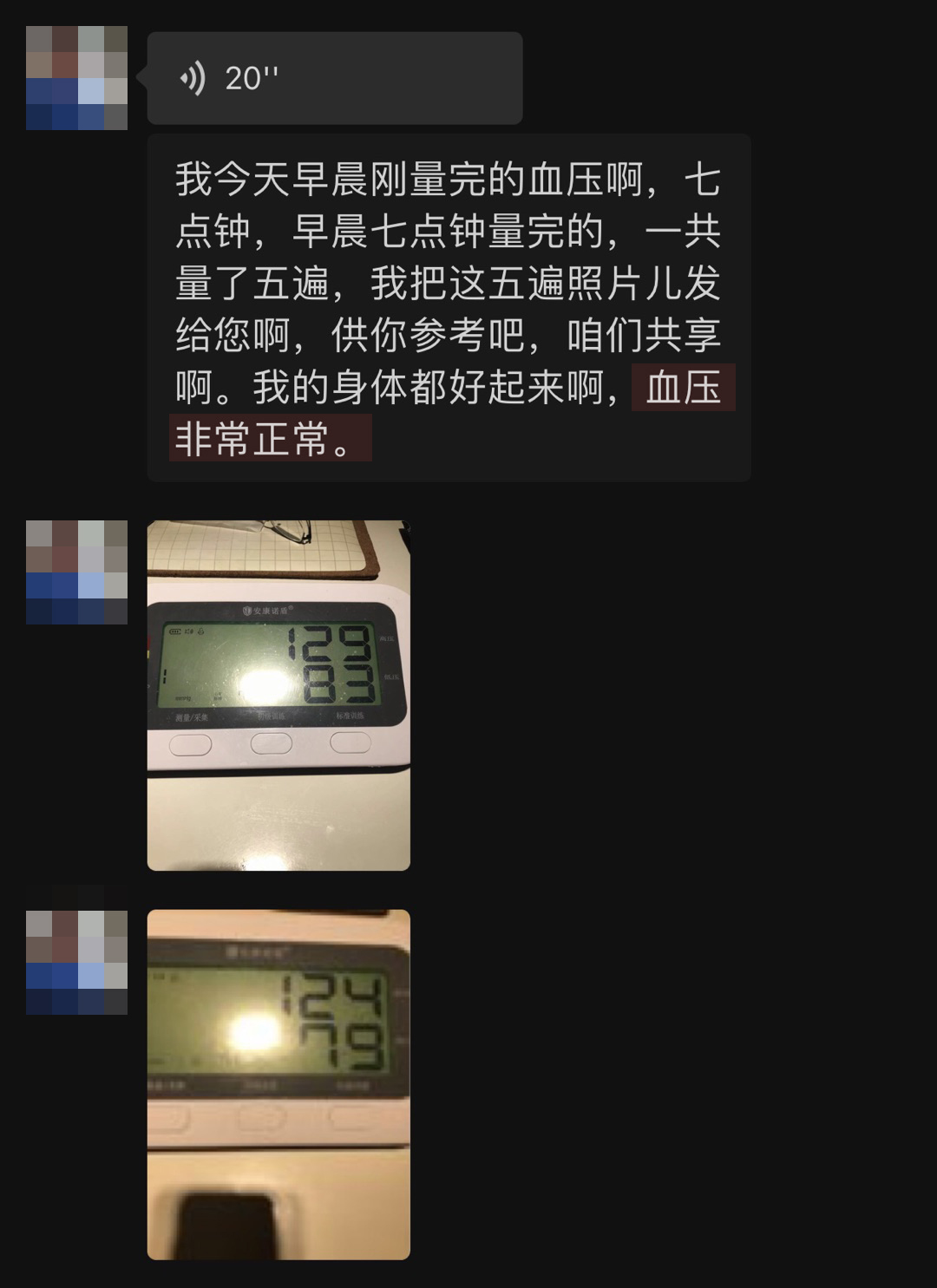Click the mmHg unit label on the display

click(x=184, y=698)
